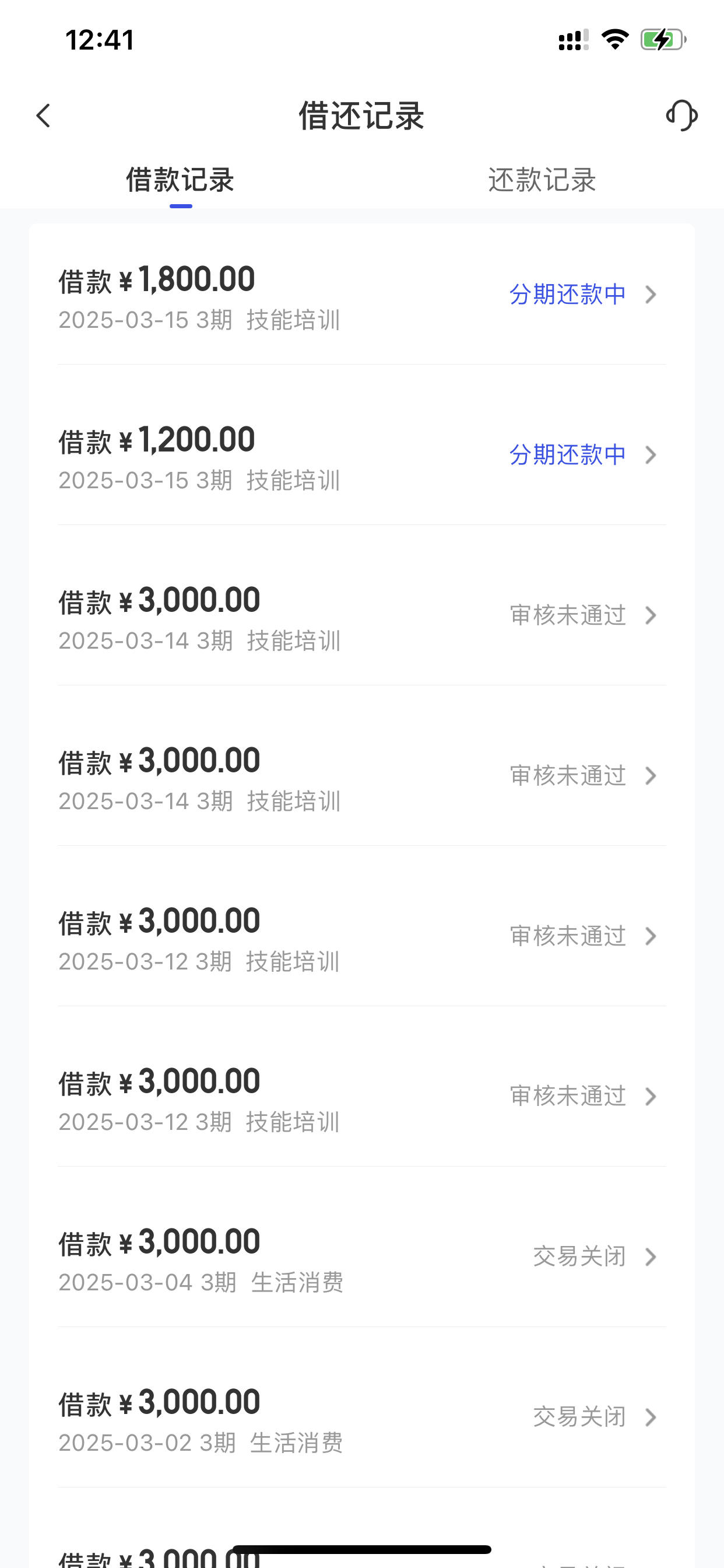The width and height of the screenshot is (724, 1568).
Task: Open customer service headset icon
Action: pos(681,116)
